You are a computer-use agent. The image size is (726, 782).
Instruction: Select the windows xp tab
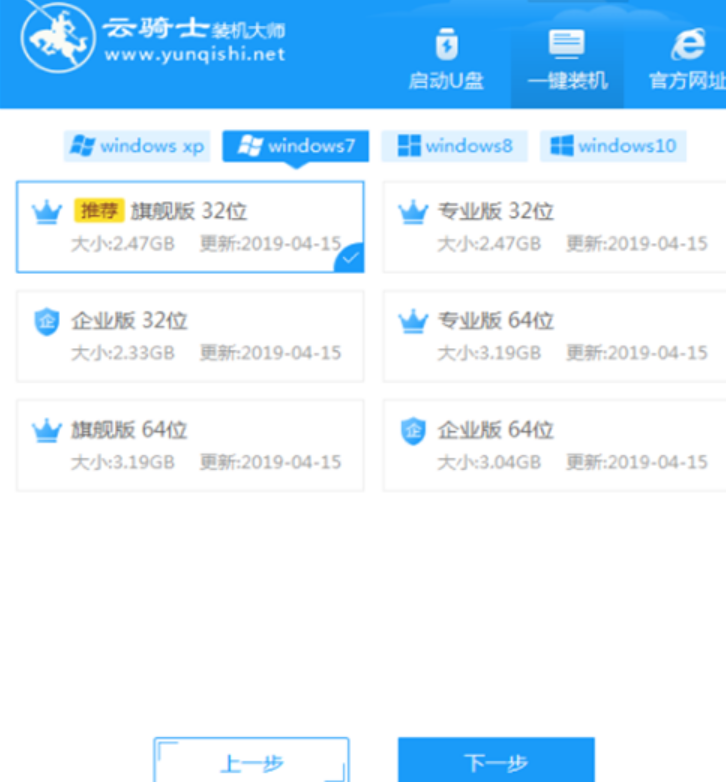point(137,146)
